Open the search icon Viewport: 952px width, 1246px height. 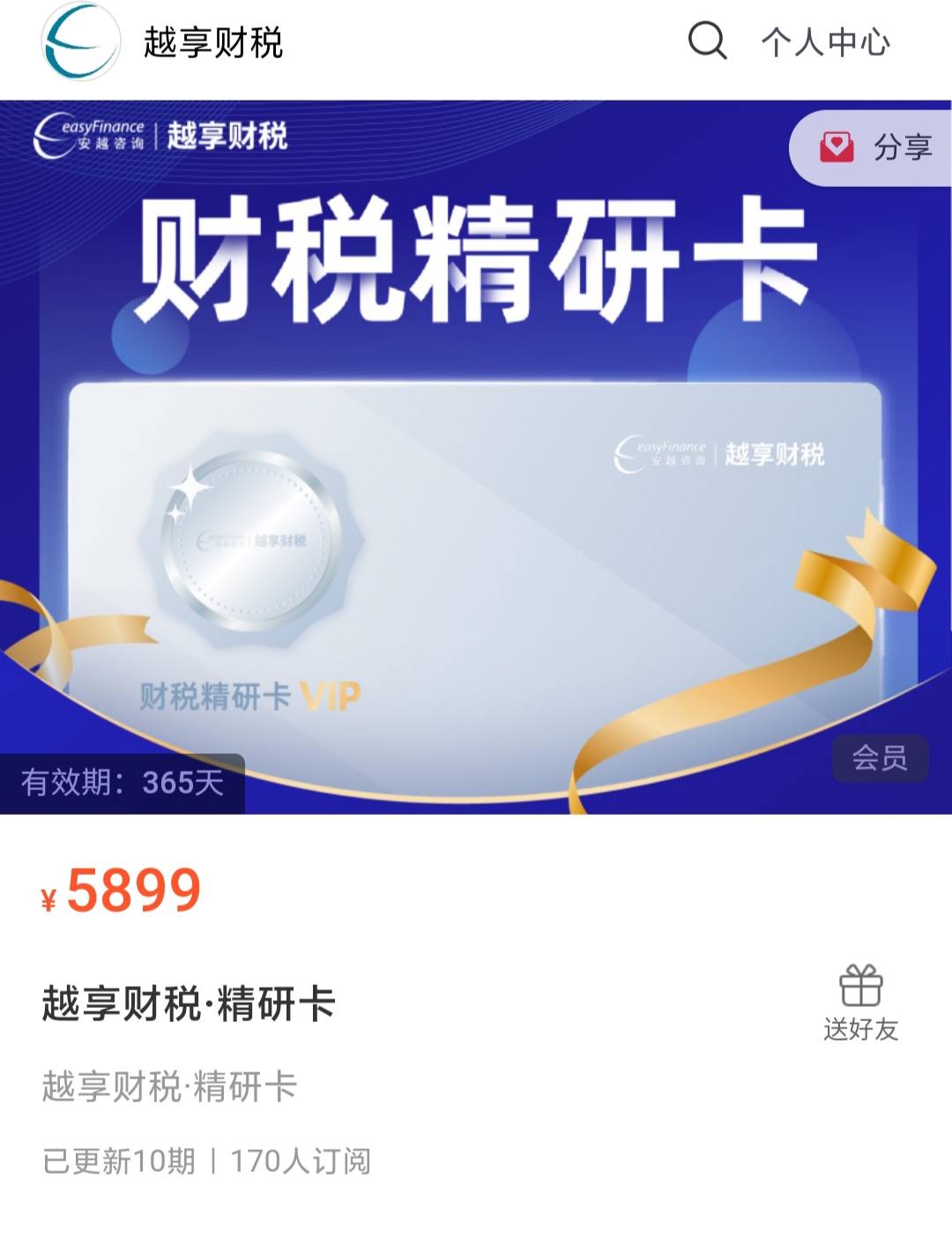[x=707, y=41]
